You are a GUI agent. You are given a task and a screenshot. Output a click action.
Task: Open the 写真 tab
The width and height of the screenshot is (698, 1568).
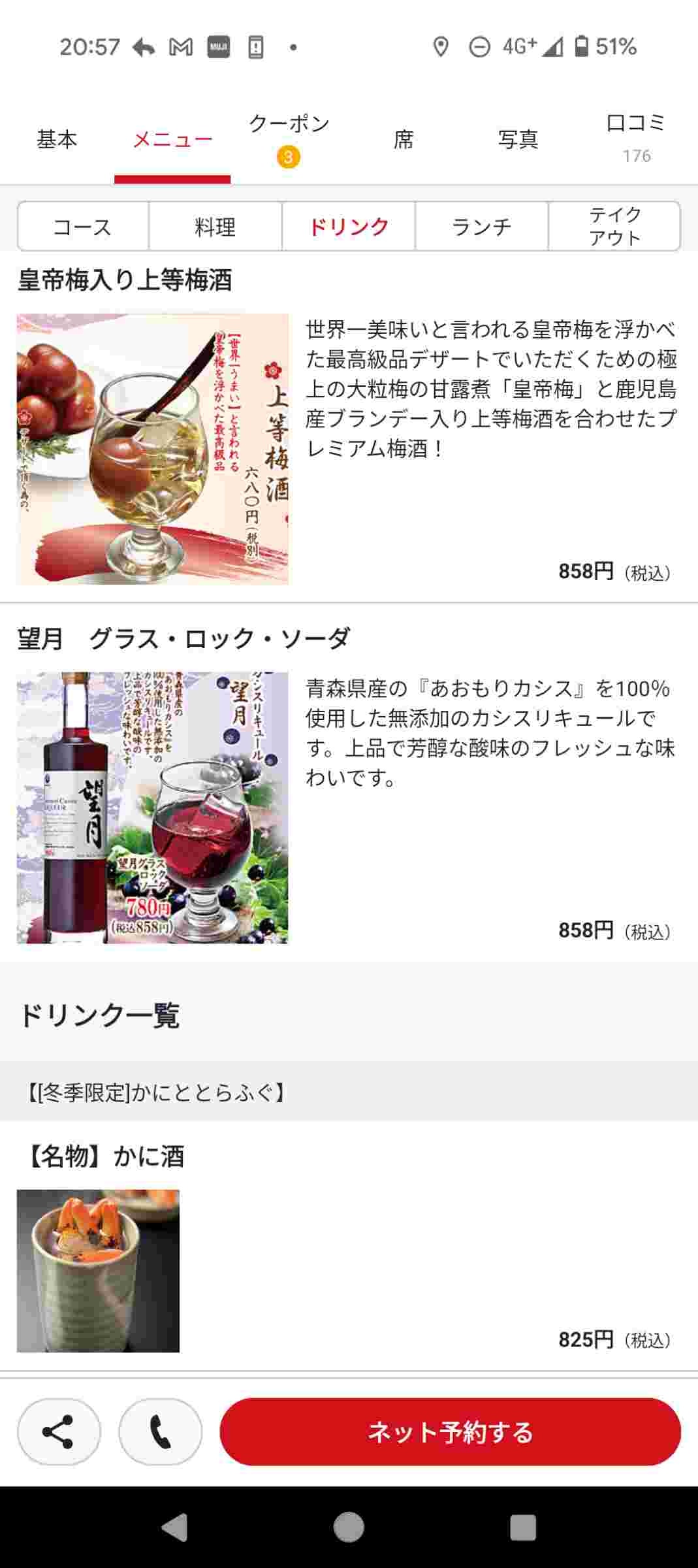click(518, 139)
